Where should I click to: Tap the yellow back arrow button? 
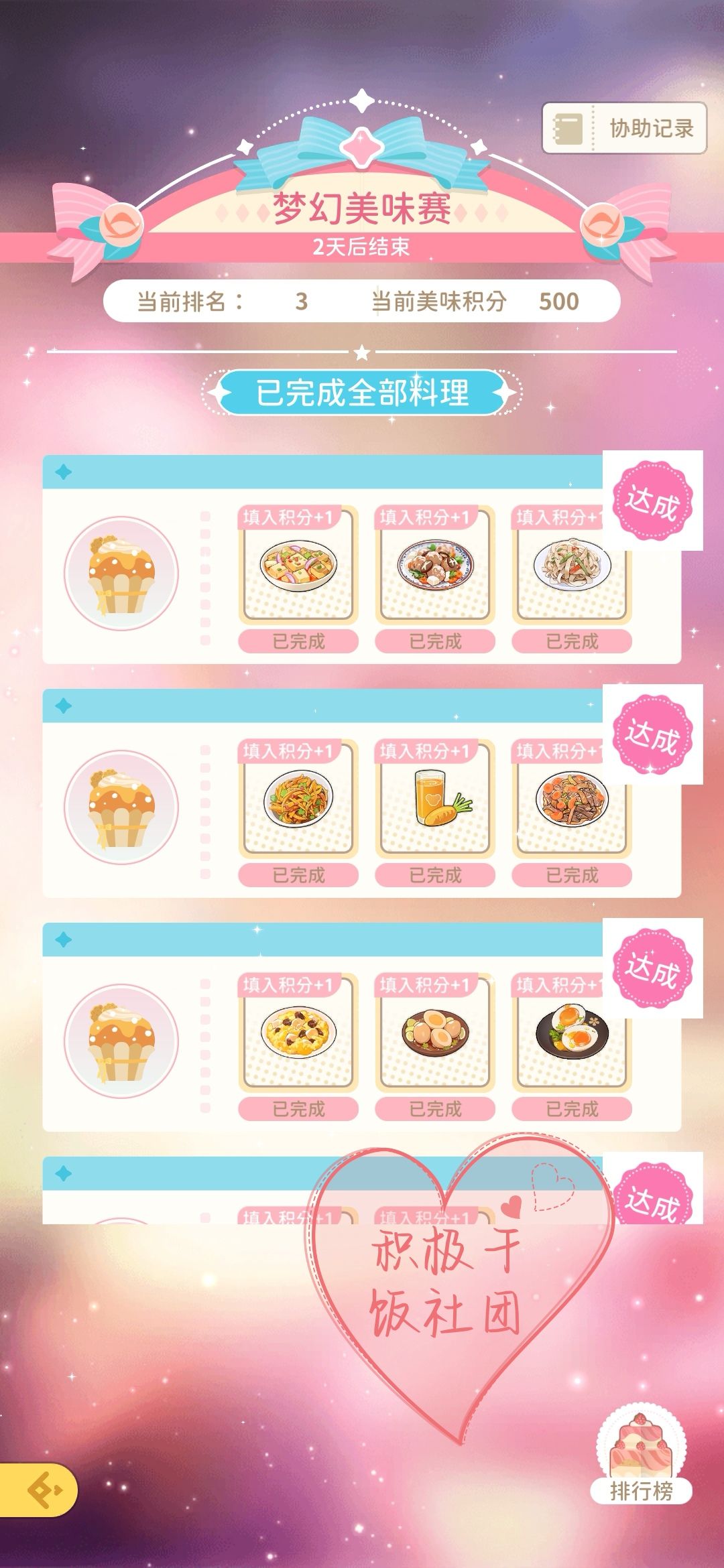38,1490
